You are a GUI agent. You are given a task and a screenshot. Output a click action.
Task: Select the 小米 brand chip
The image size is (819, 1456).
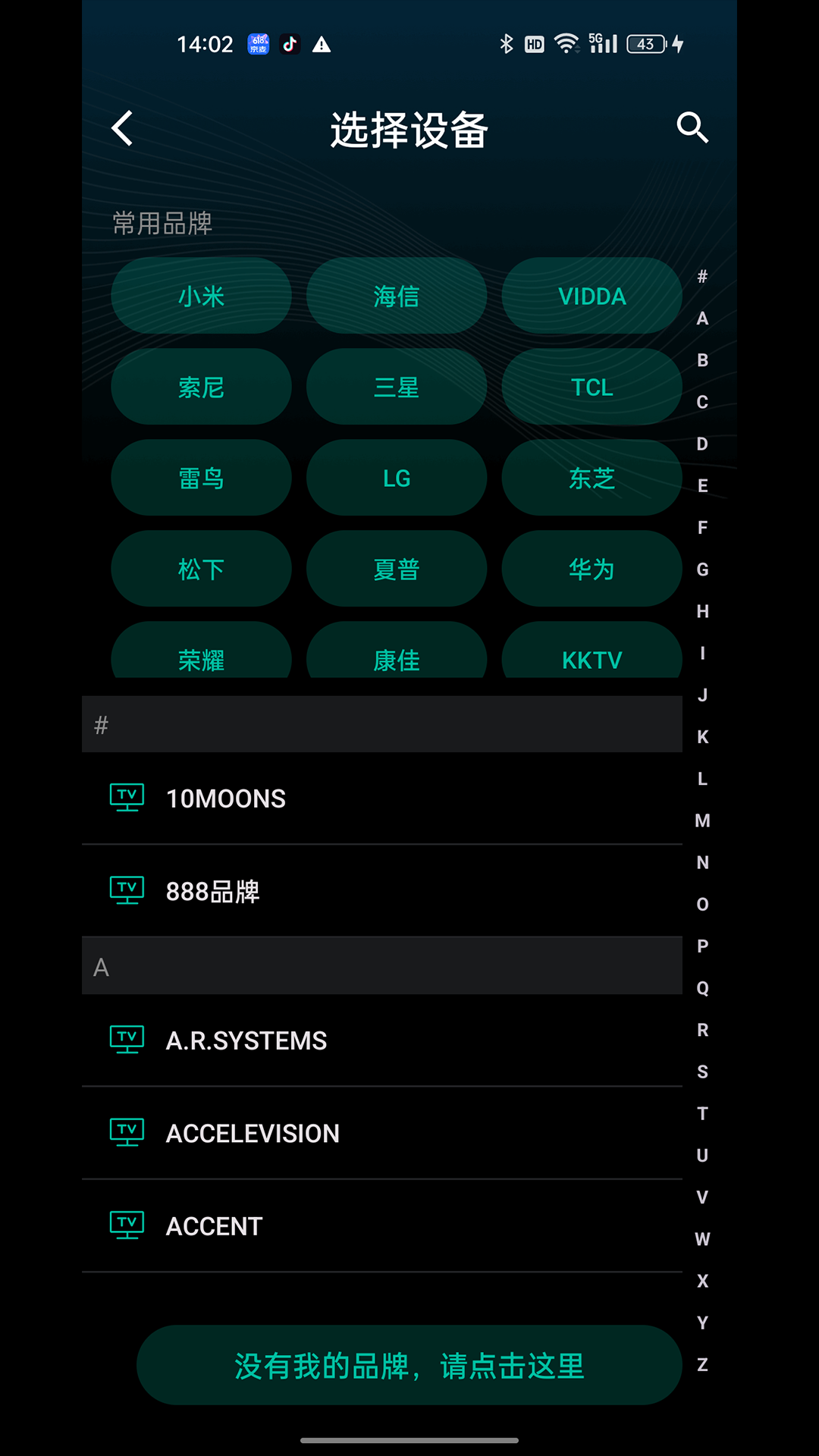201,296
